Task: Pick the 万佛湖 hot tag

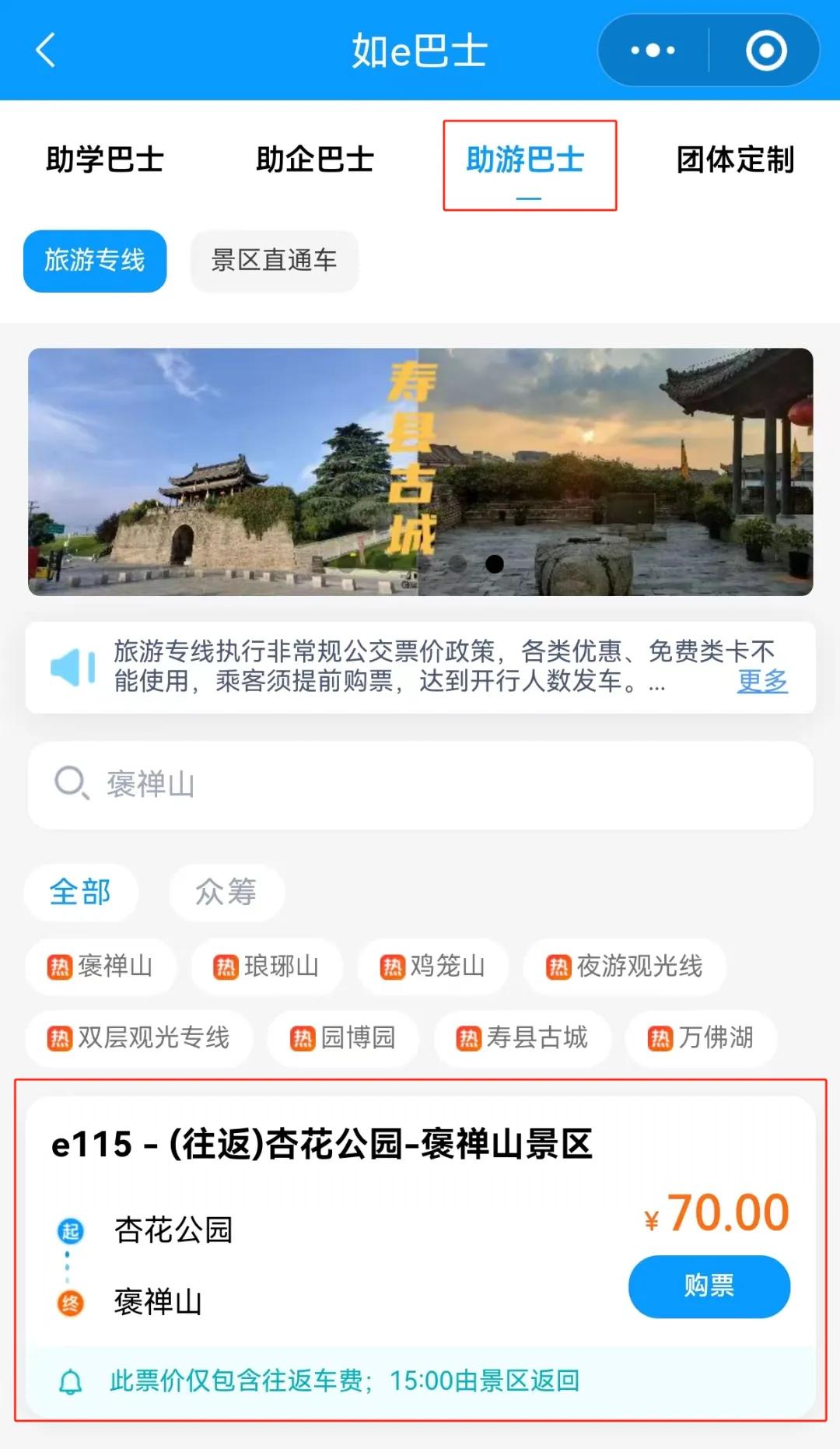Action: (x=701, y=1038)
